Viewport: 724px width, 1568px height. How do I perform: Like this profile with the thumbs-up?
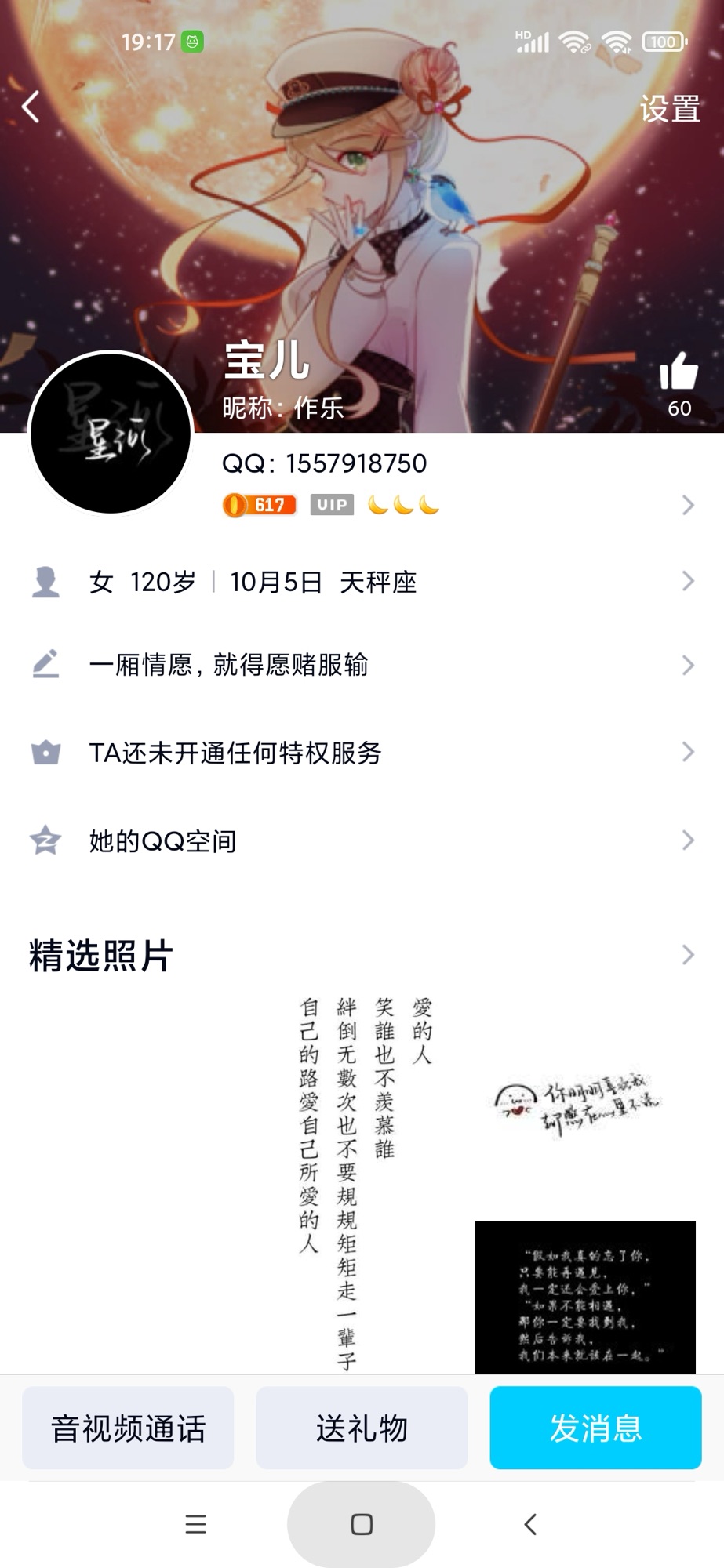click(679, 372)
